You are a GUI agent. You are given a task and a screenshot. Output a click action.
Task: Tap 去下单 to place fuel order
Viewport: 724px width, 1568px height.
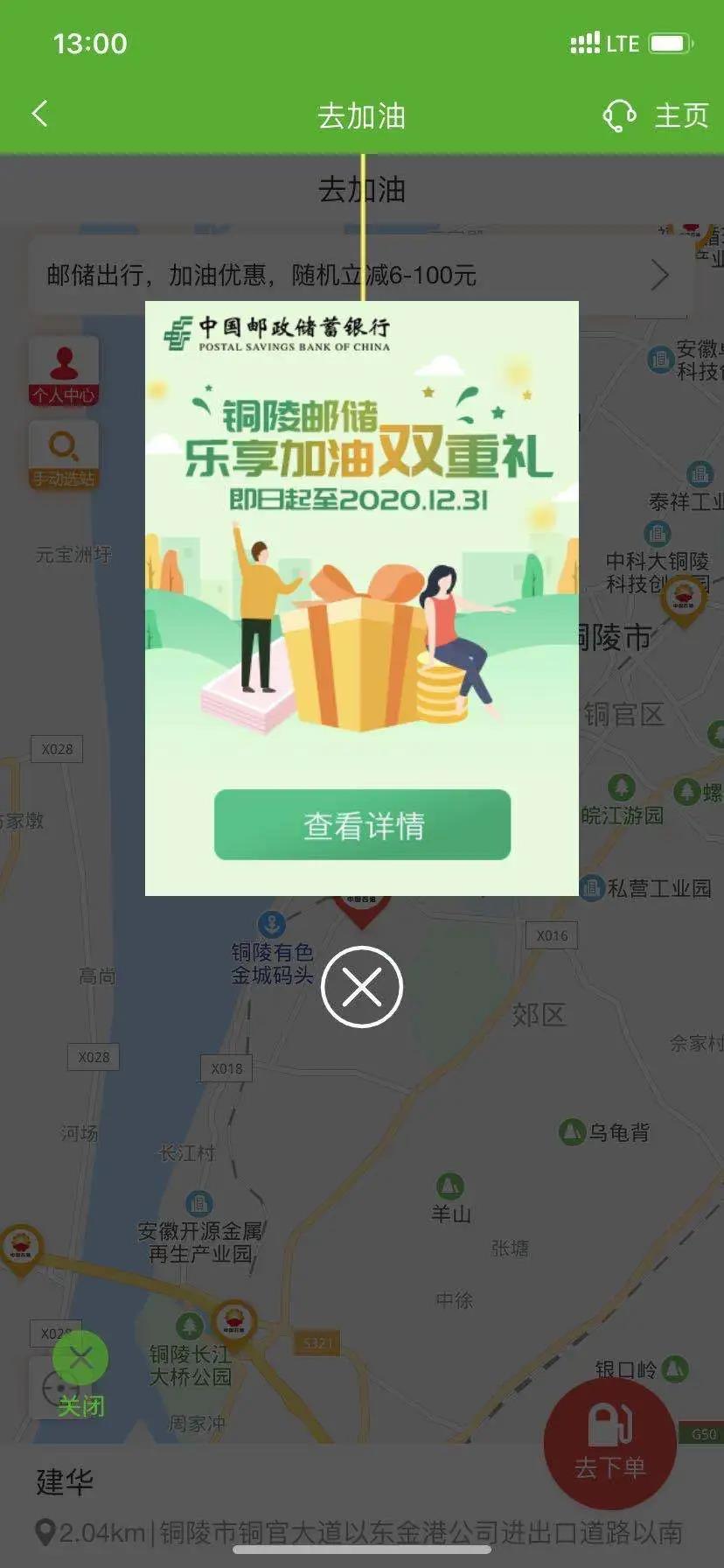tap(609, 1443)
